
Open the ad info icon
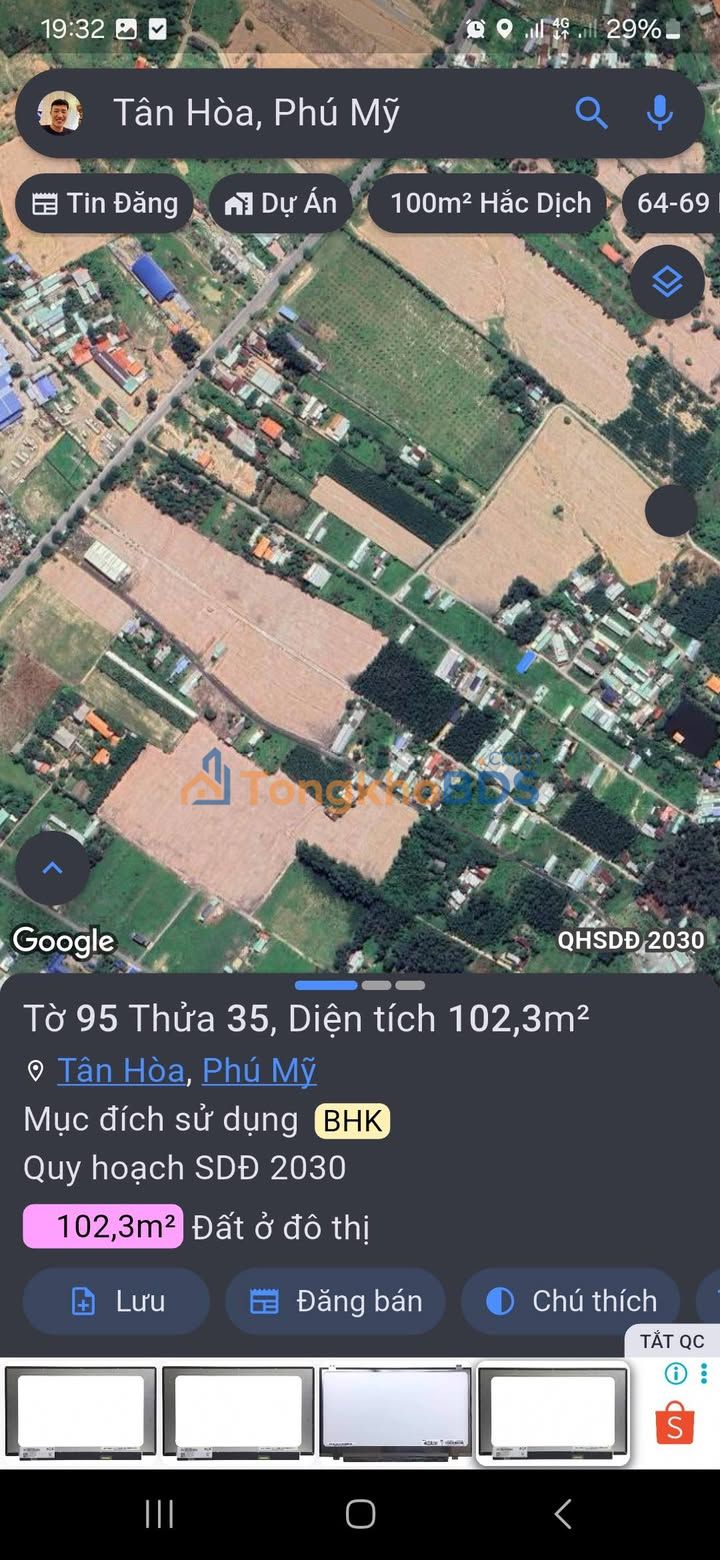click(x=676, y=1374)
